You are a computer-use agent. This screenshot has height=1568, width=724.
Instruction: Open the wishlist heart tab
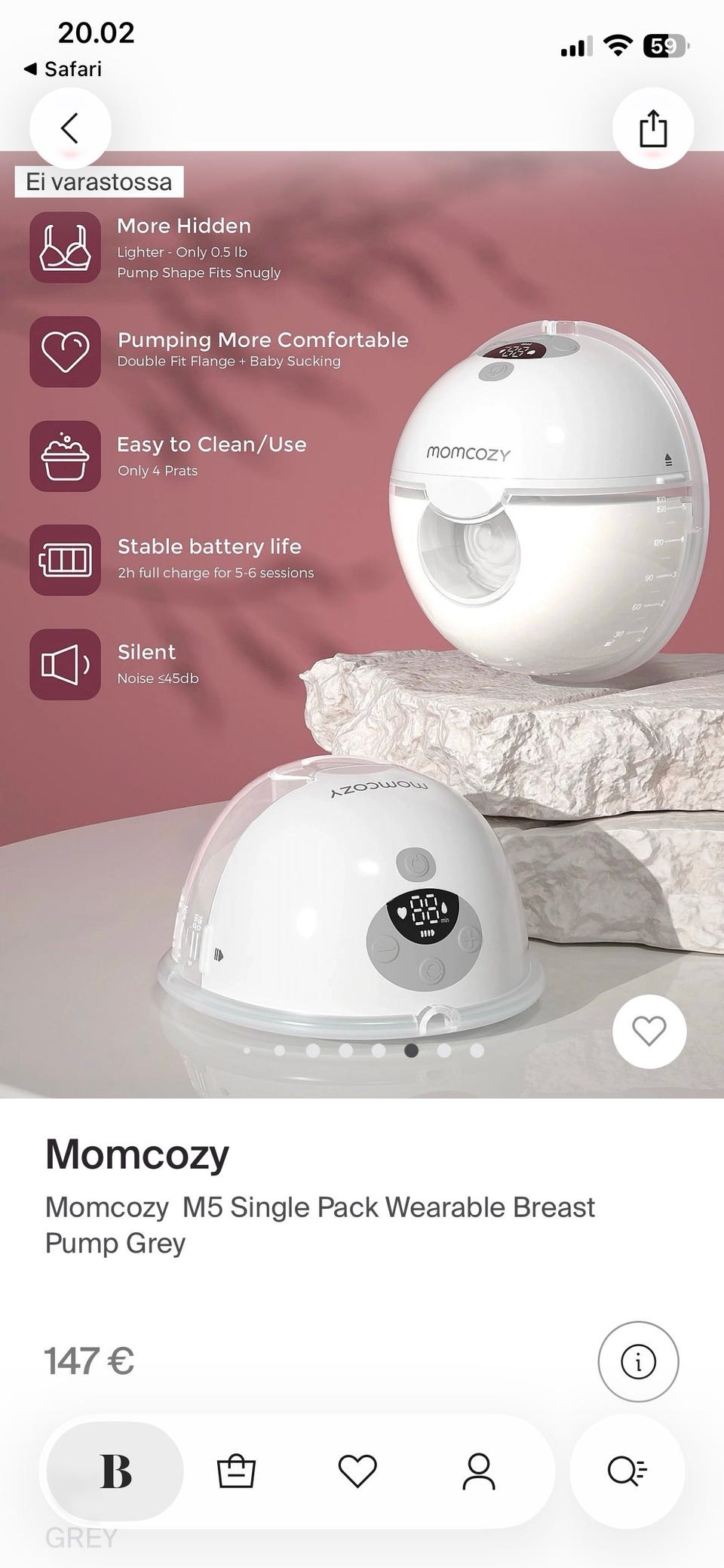357,1471
